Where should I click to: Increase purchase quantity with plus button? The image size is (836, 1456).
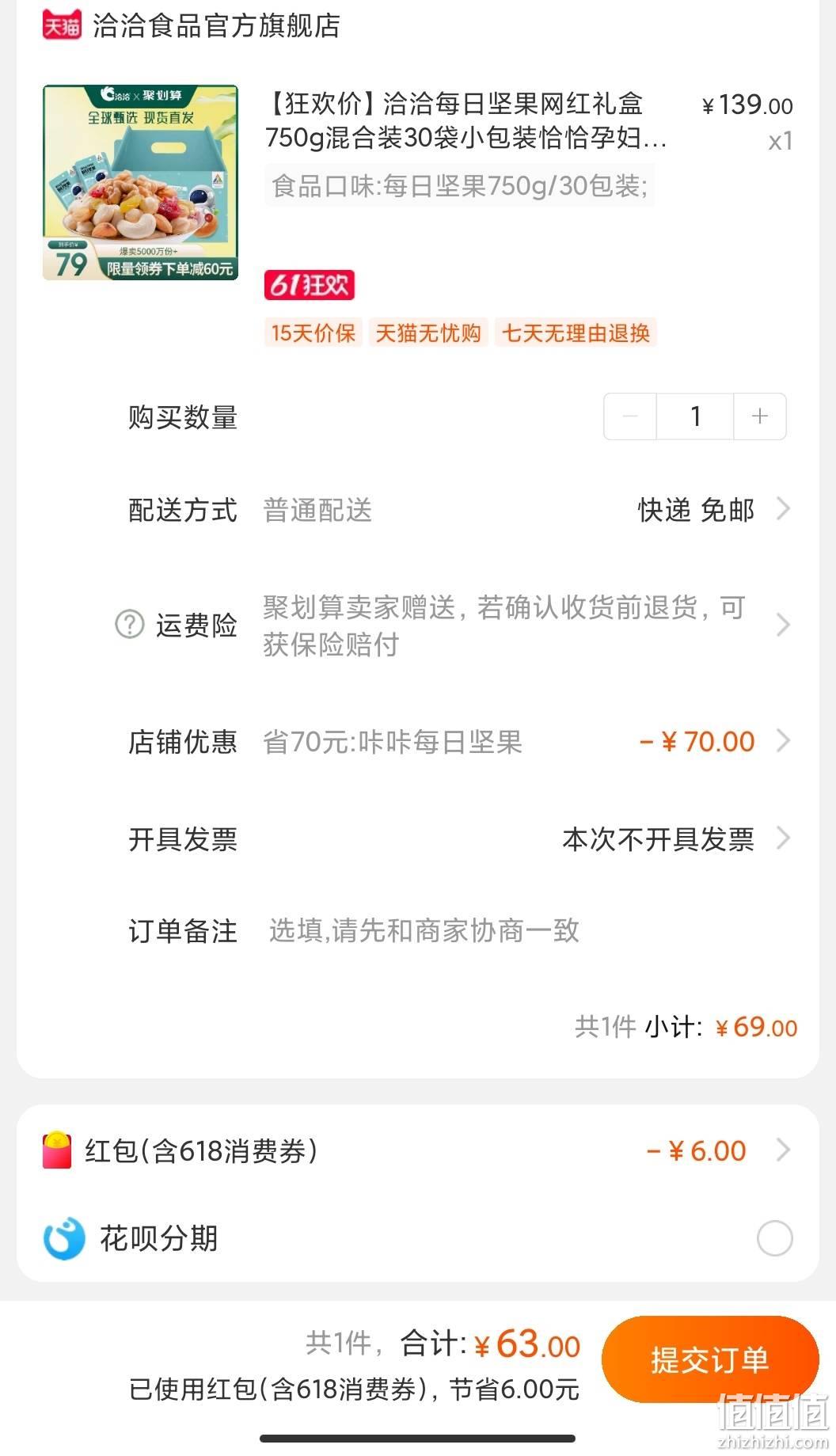pos(760,416)
